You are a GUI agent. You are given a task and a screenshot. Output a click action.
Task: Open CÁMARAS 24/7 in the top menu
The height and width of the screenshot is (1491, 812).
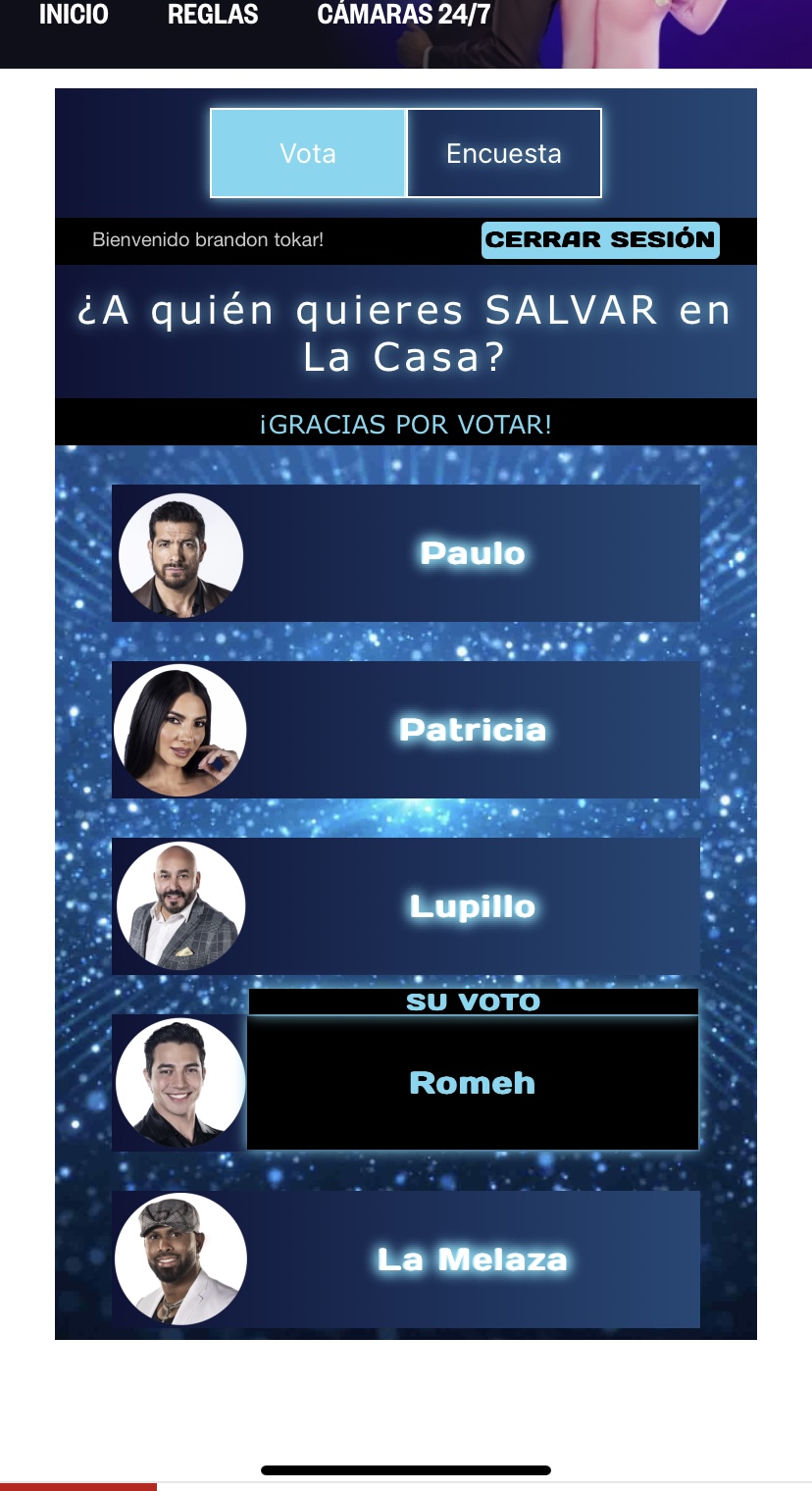pyautogui.click(x=404, y=15)
